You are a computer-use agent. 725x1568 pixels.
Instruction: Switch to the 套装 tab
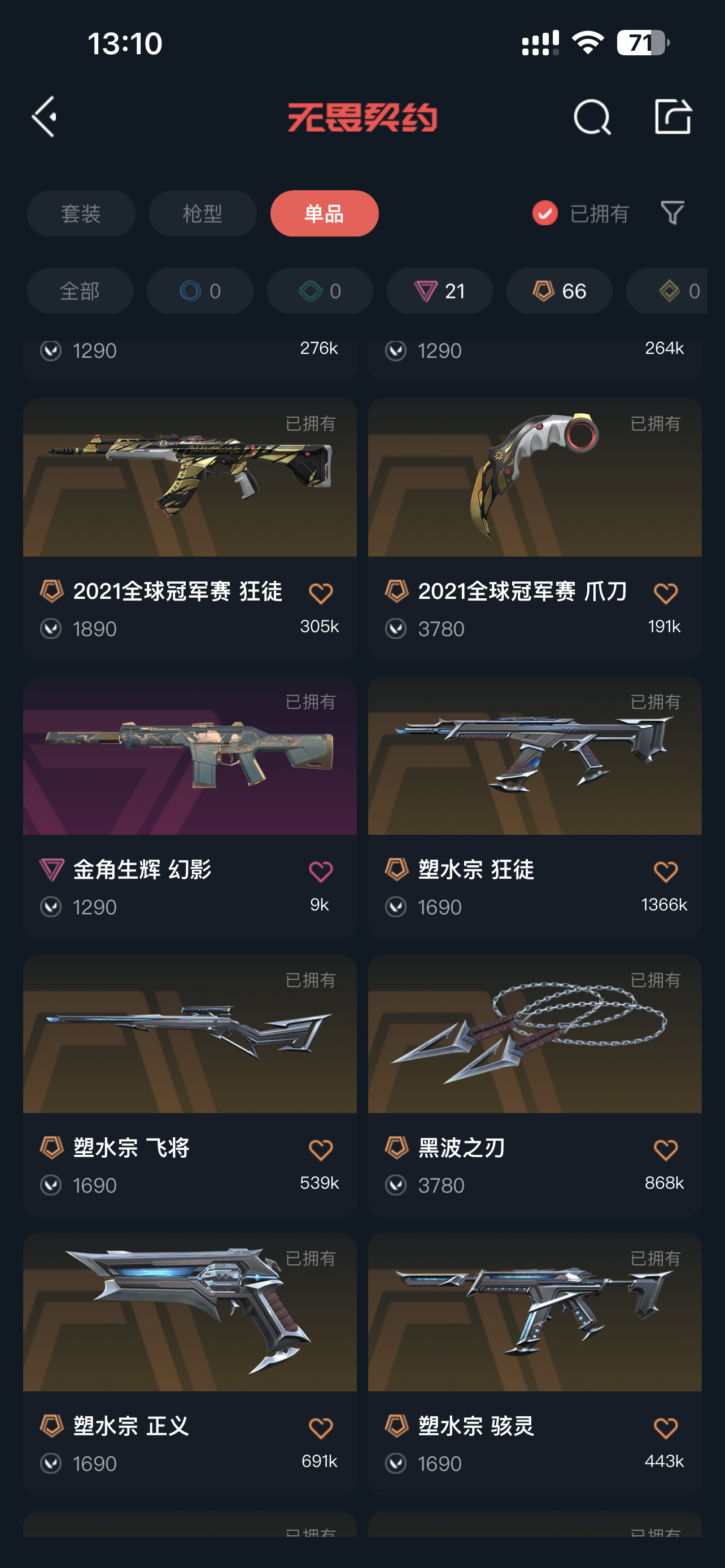(81, 214)
